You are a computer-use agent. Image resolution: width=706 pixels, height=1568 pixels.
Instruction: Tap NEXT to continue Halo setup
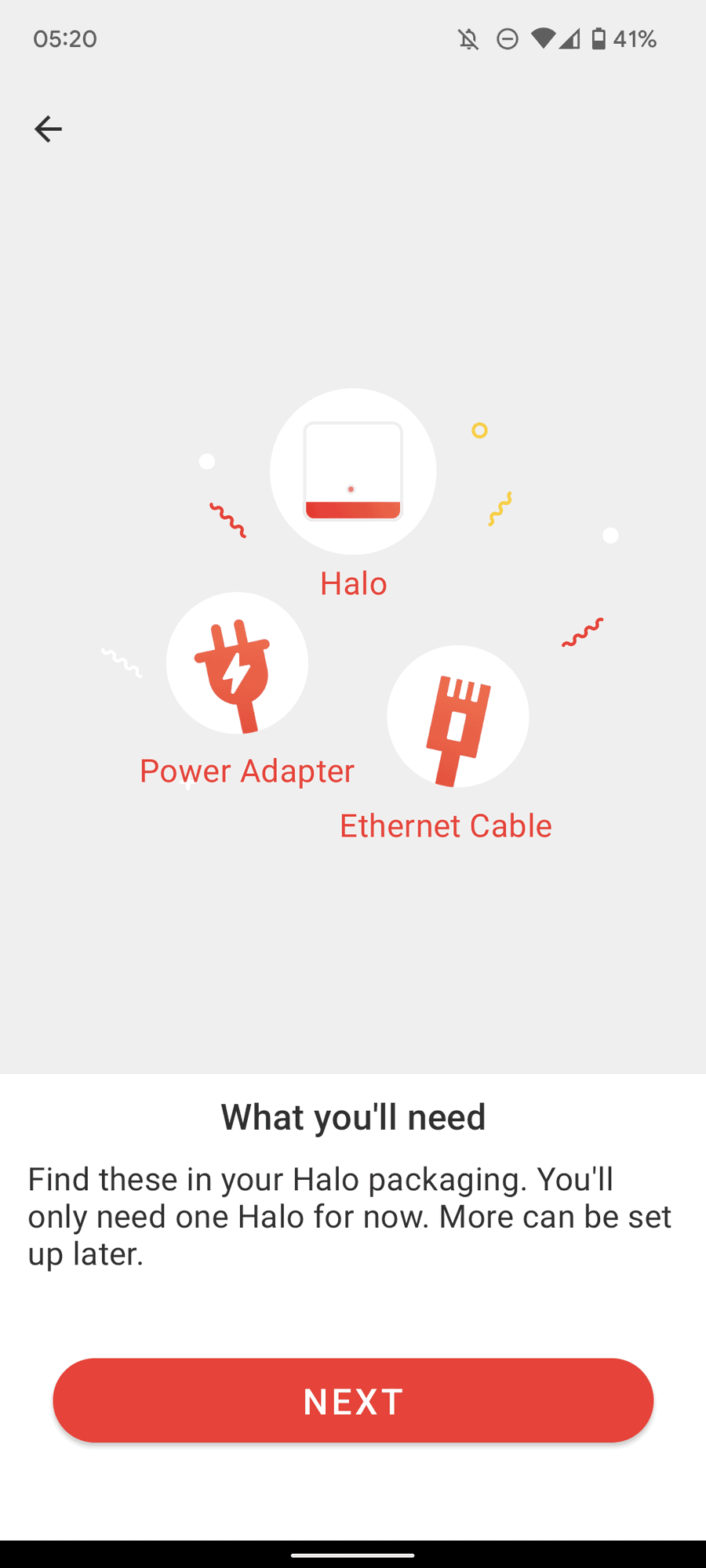click(353, 1400)
